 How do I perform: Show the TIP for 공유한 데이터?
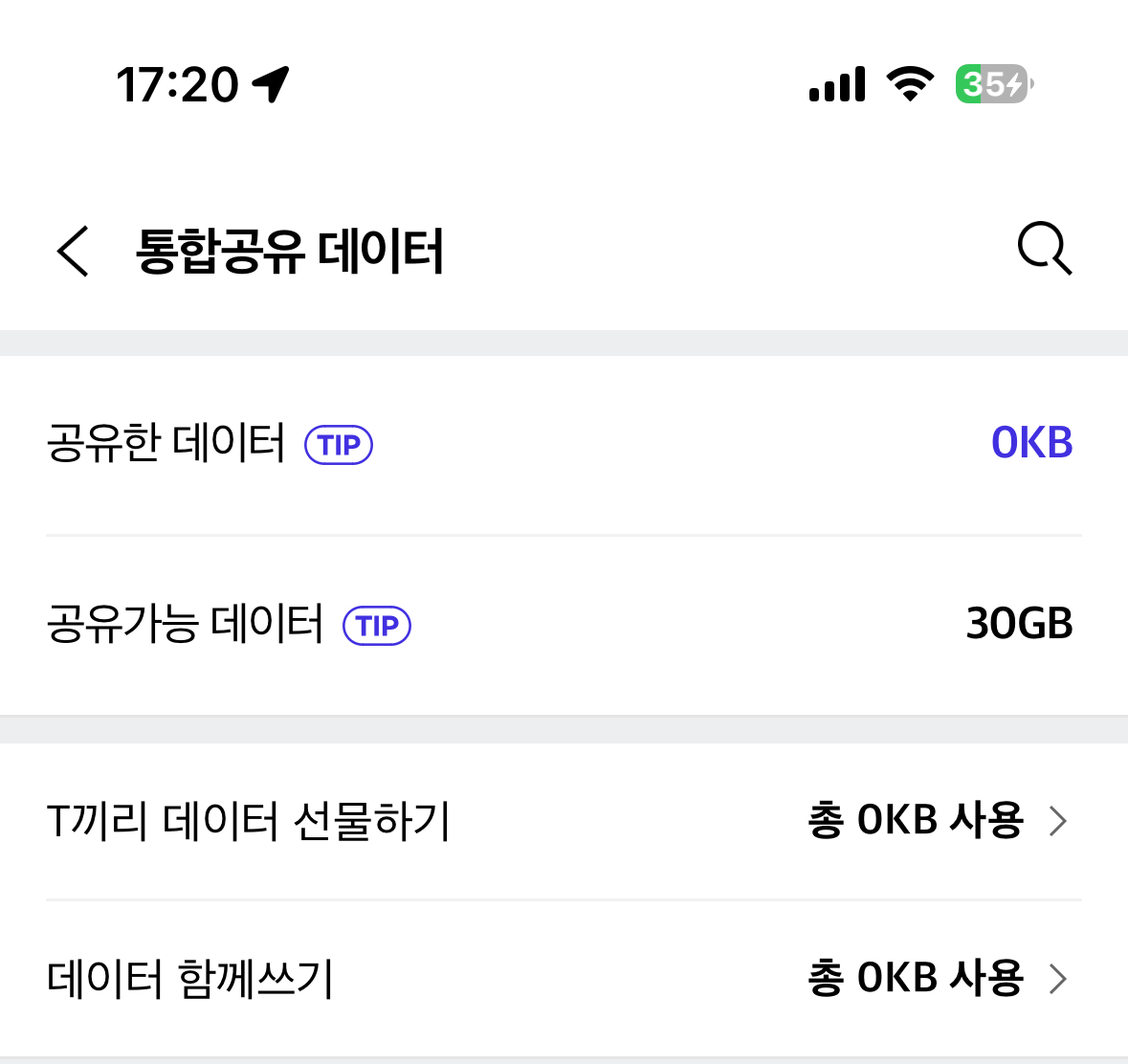pos(339,445)
